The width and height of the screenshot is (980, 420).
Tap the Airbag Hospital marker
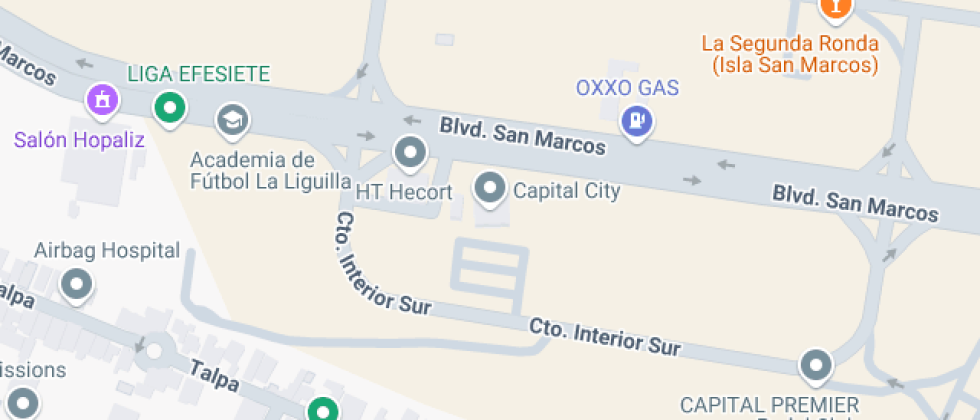(x=76, y=285)
